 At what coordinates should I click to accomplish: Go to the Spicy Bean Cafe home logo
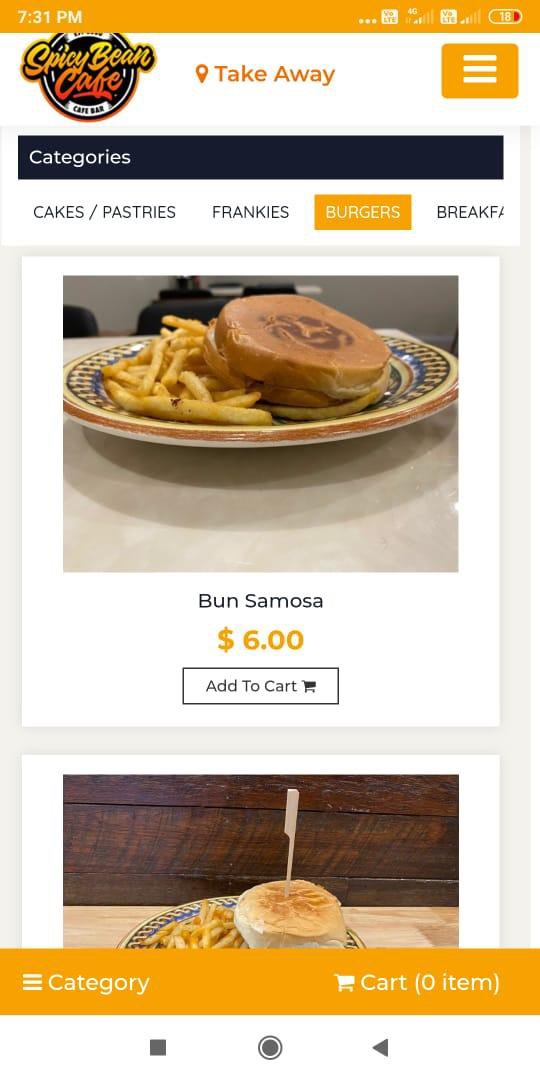[88, 76]
